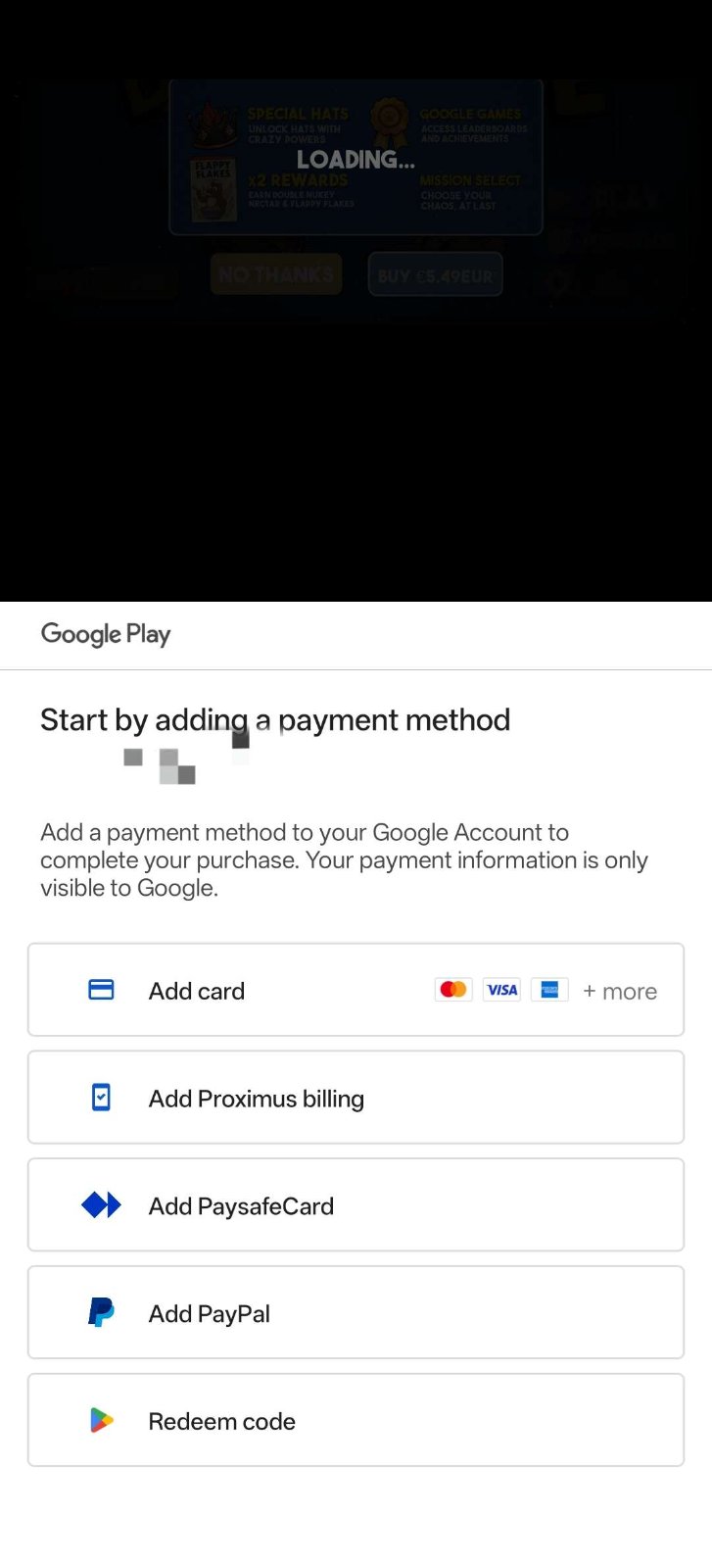Add PayPal as payment method
Viewport: 712px width, 1568px height.
[356, 1313]
